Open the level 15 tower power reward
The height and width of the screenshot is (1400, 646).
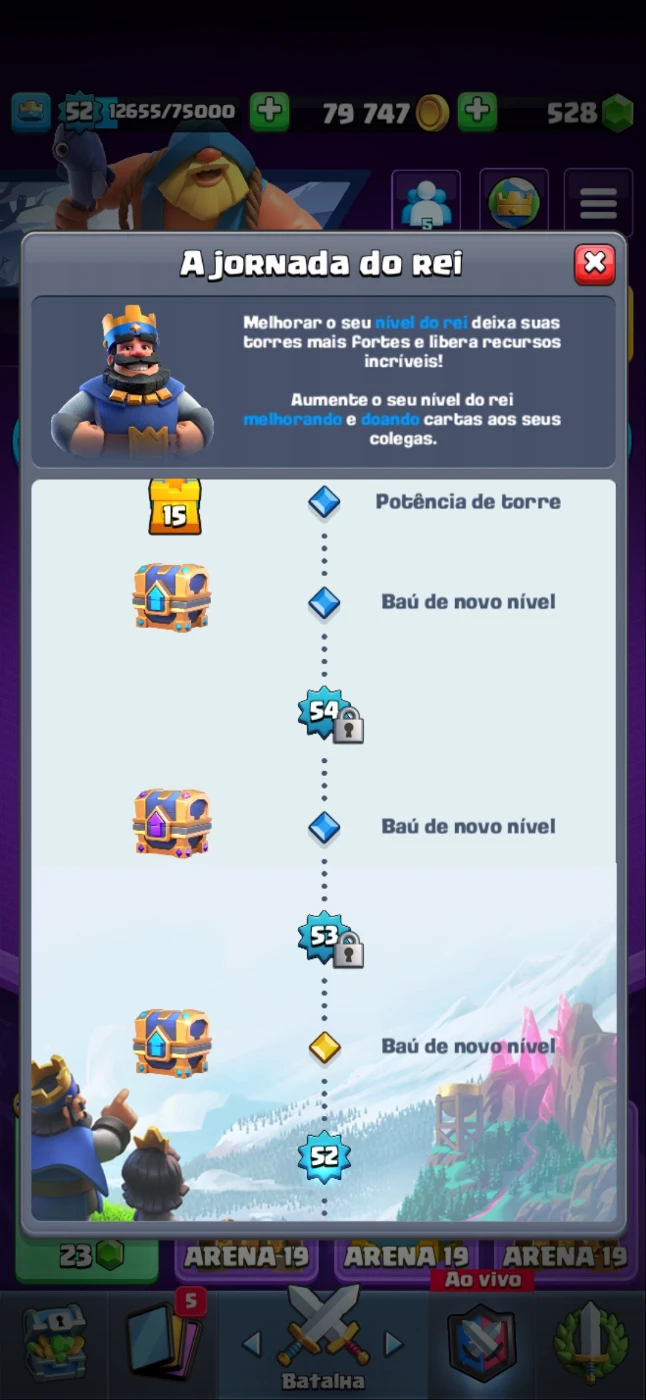[x=175, y=506]
